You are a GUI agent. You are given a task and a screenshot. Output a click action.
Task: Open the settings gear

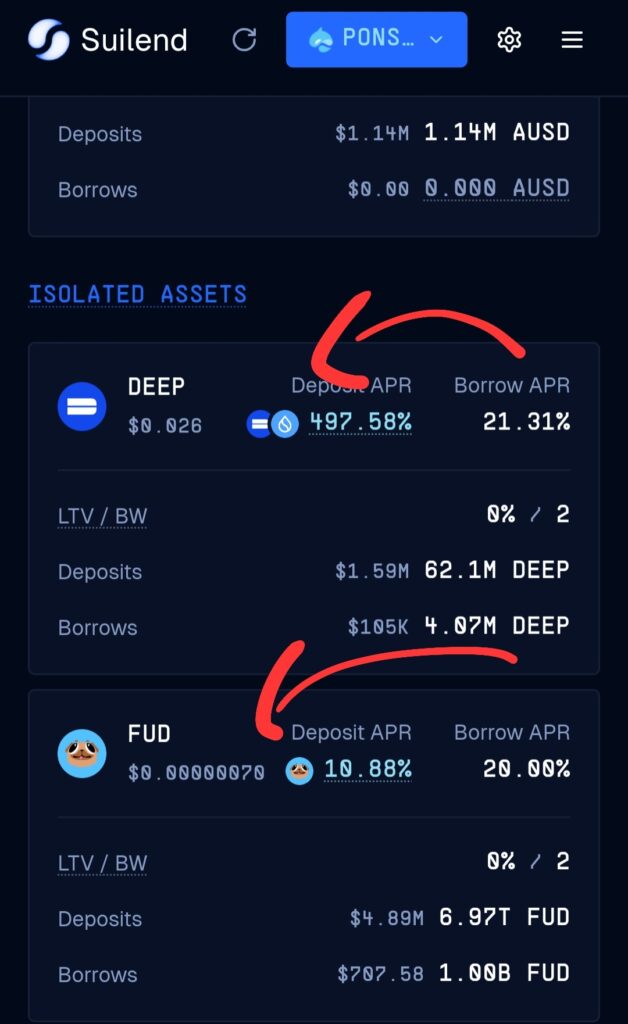pos(509,40)
